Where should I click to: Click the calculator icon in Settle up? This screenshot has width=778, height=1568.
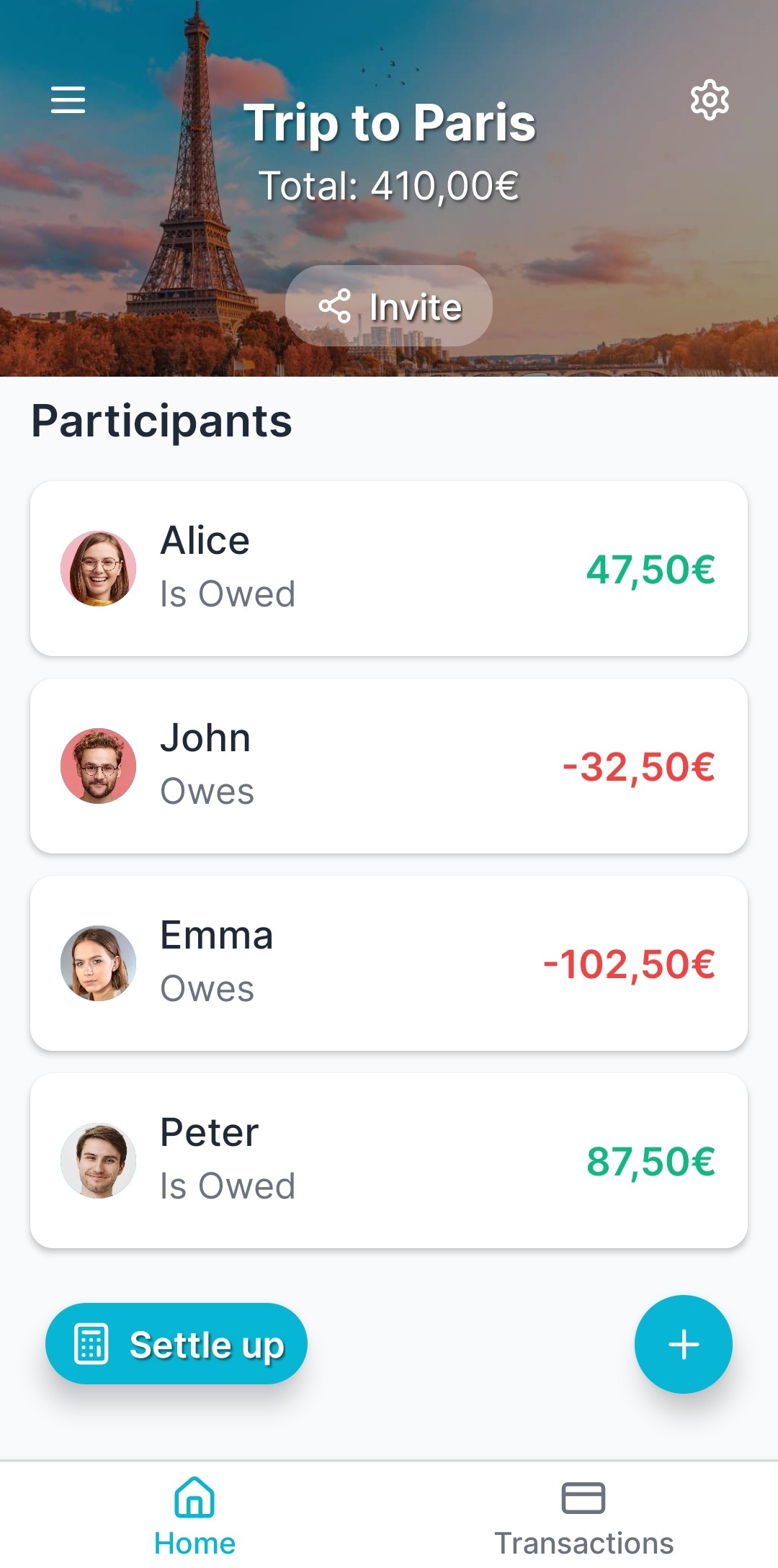point(91,1343)
